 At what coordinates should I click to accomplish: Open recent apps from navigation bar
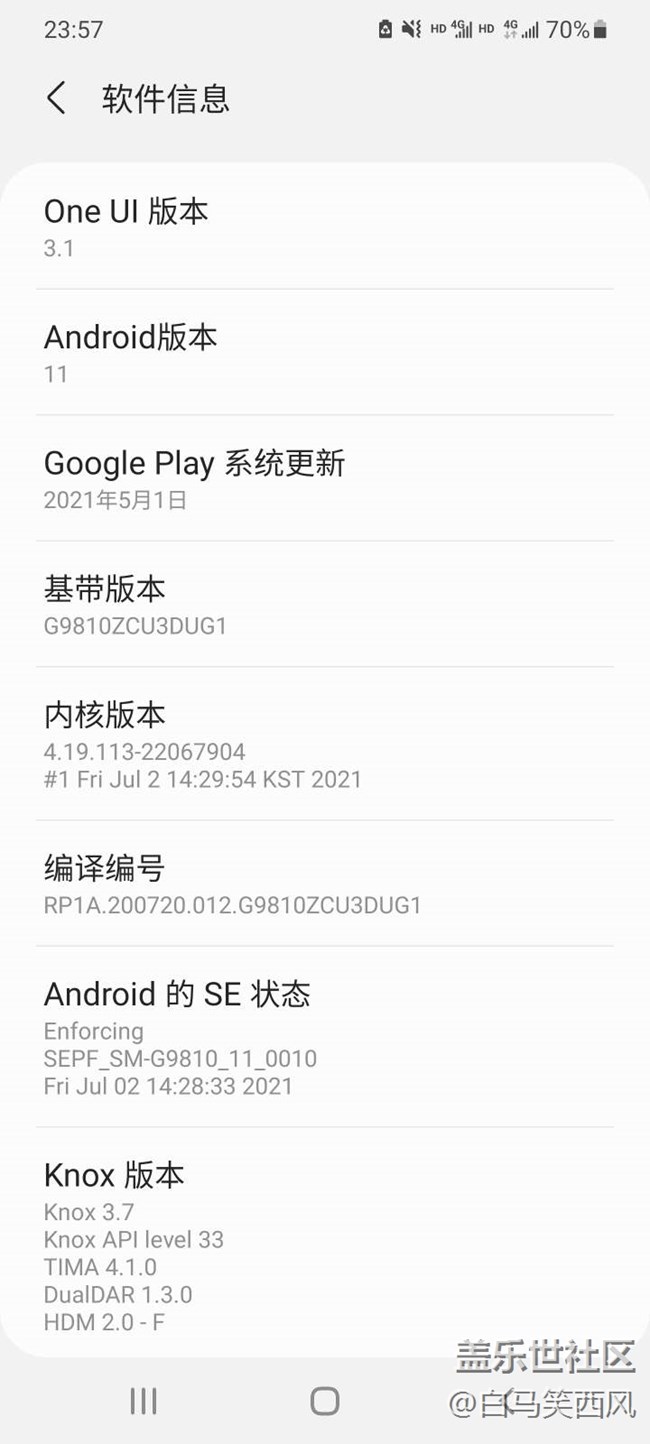[x=143, y=1401]
